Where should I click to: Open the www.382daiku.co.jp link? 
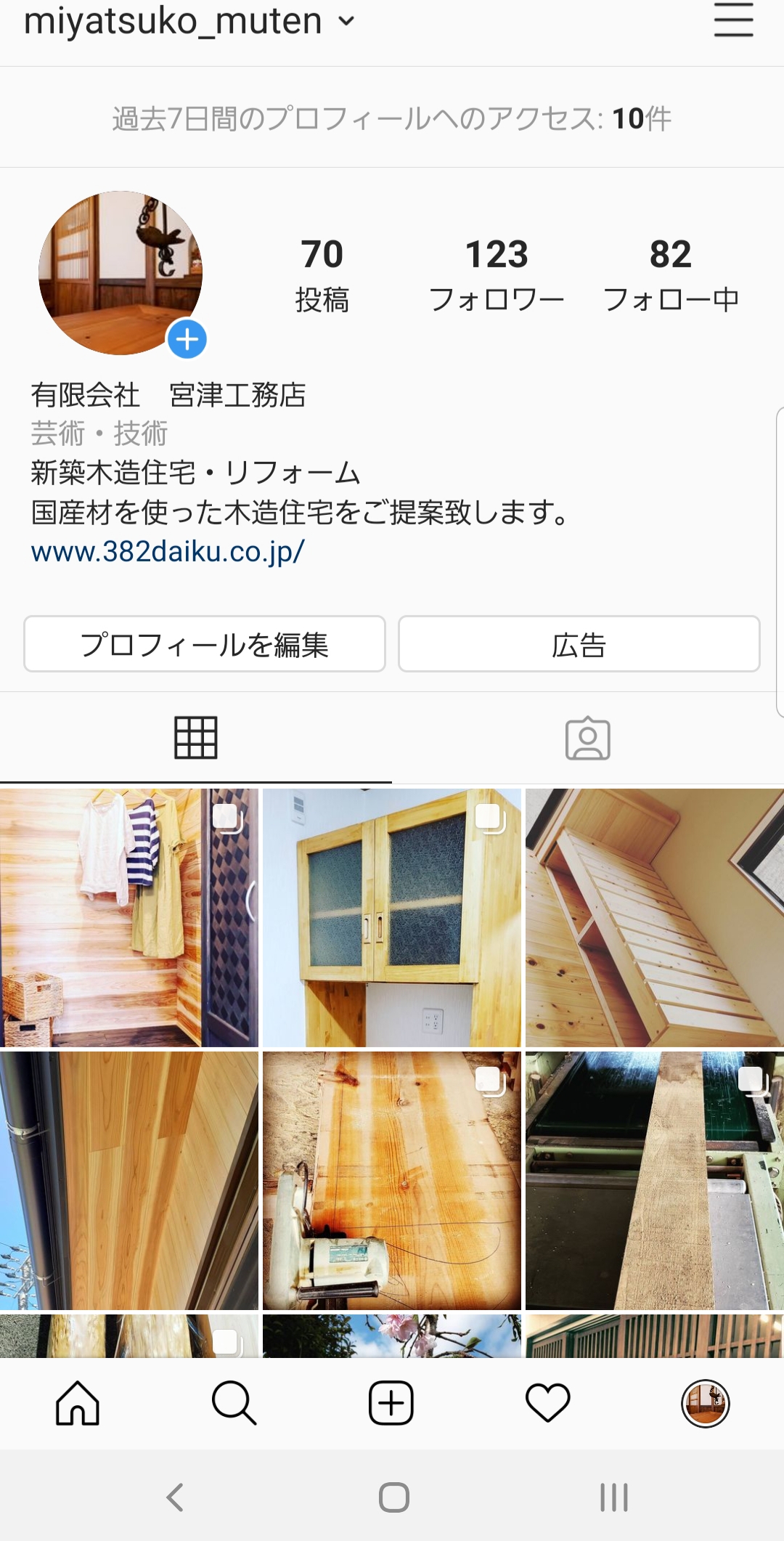point(168,551)
